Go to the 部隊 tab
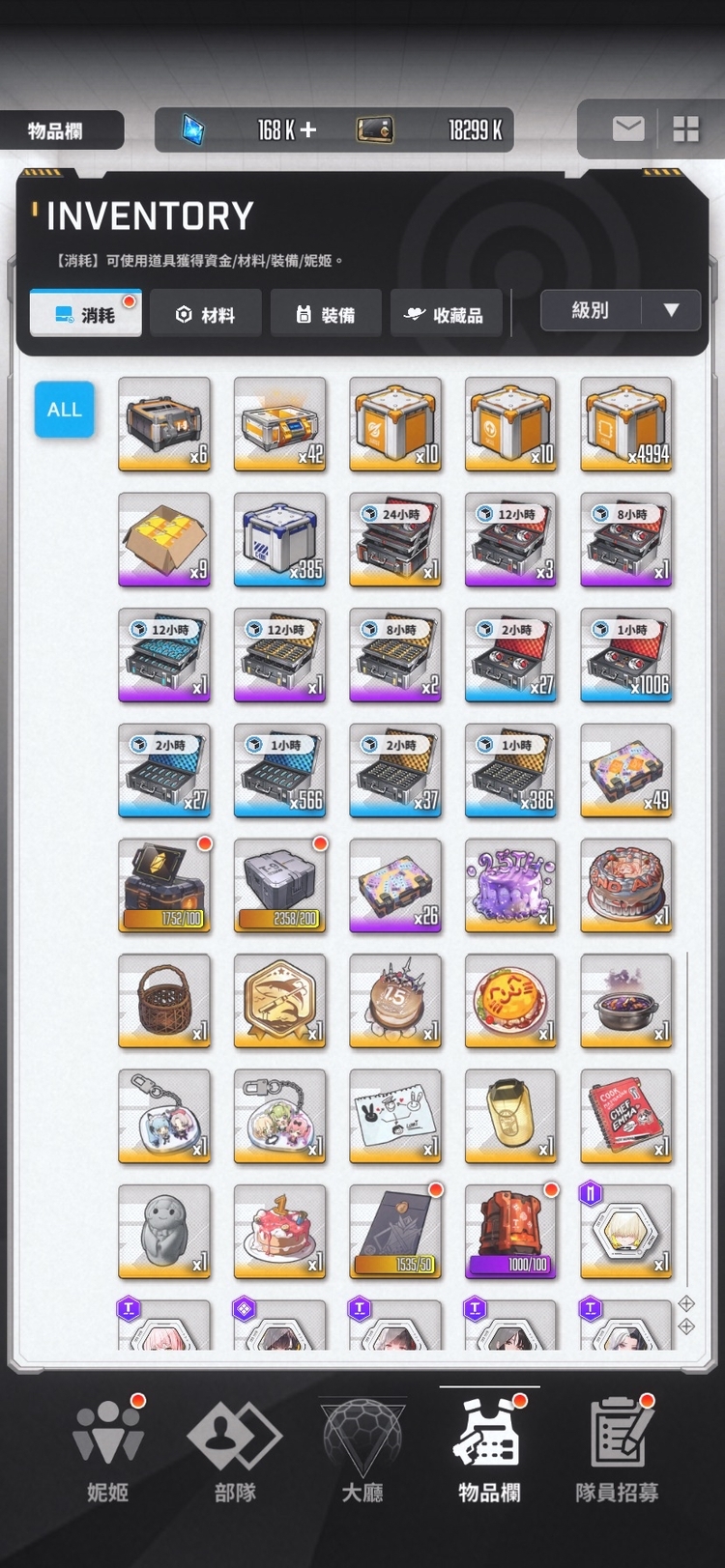Image resolution: width=725 pixels, height=1568 pixels. click(235, 1449)
